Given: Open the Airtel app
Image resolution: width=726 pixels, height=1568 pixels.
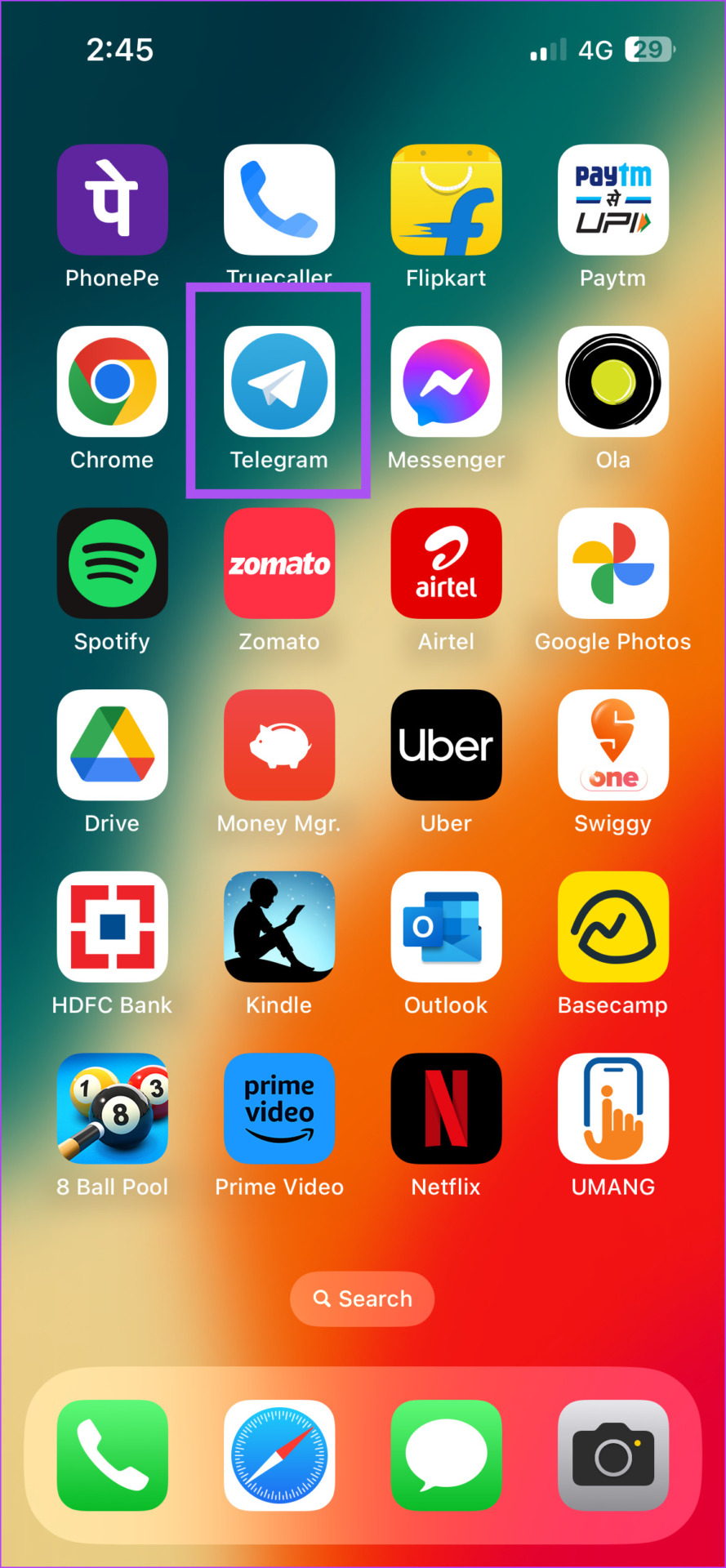Looking at the screenshot, I should click(x=446, y=563).
